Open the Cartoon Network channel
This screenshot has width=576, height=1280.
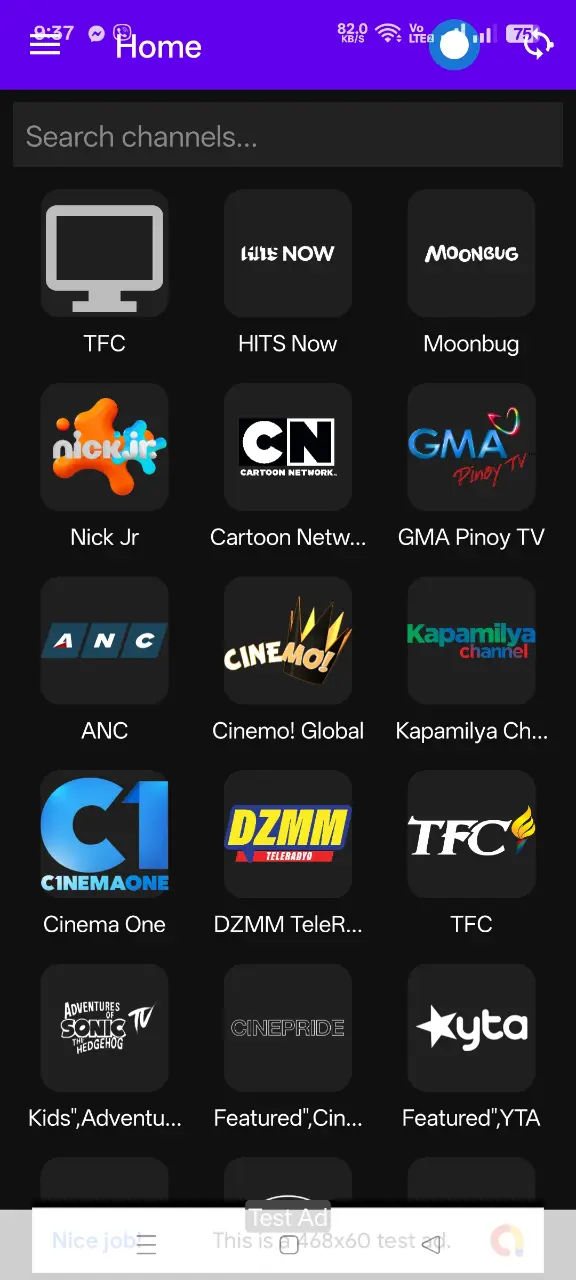pyautogui.click(x=288, y=467)
